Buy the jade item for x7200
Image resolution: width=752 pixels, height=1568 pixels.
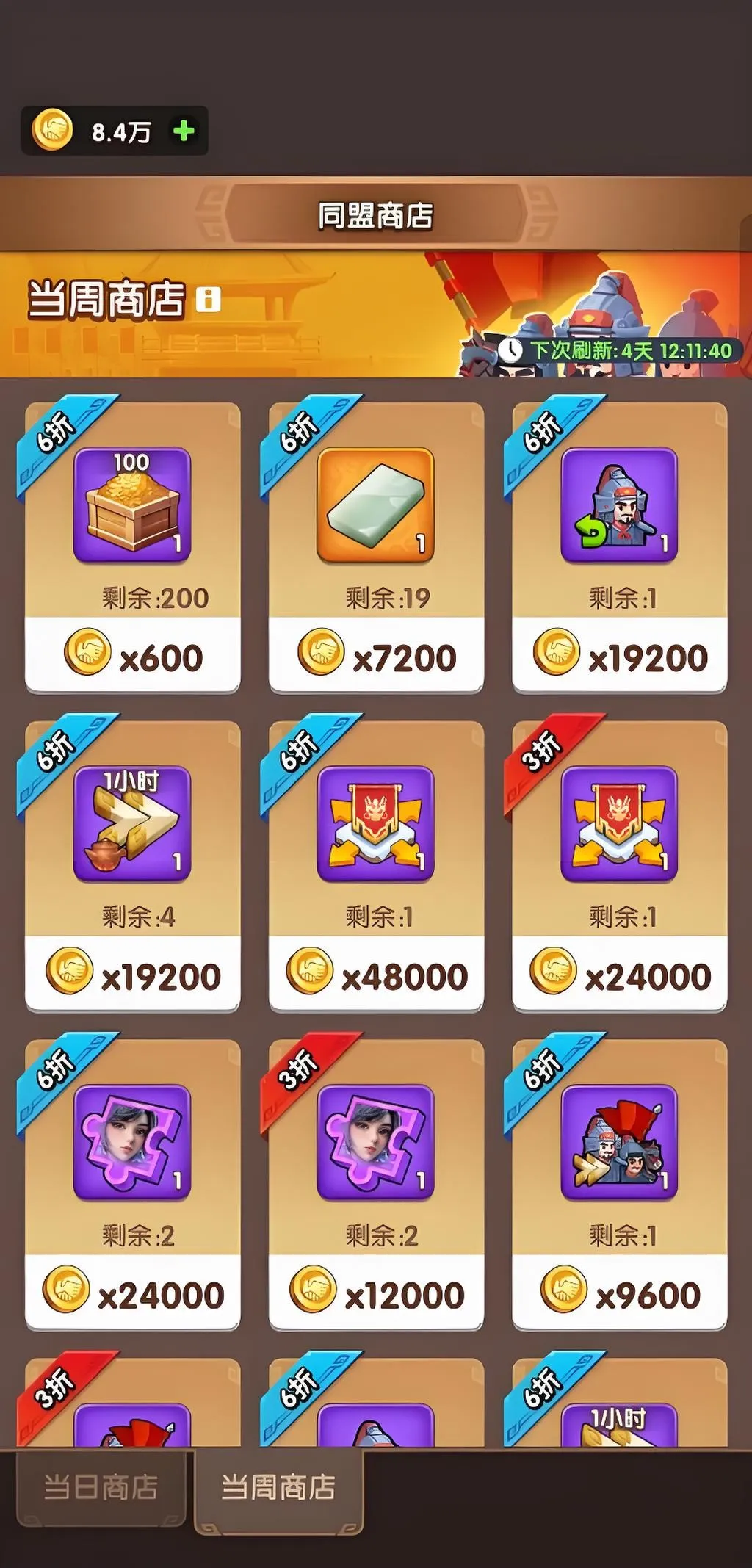coord(376,655)
